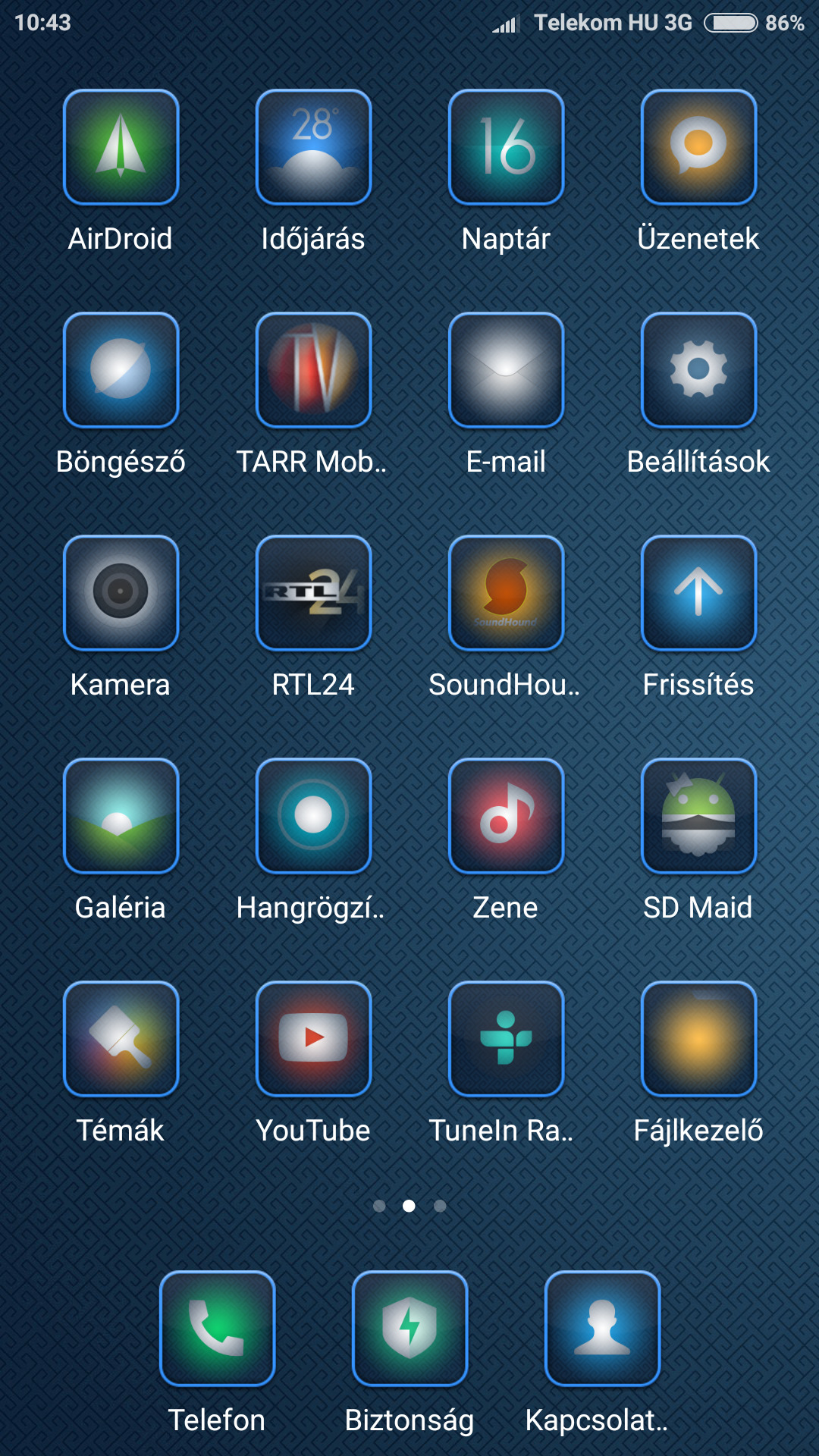819x1456 pixels.
Task: Tap the Telefon dialer in the dock
Action: click(x=217, y=1329)
